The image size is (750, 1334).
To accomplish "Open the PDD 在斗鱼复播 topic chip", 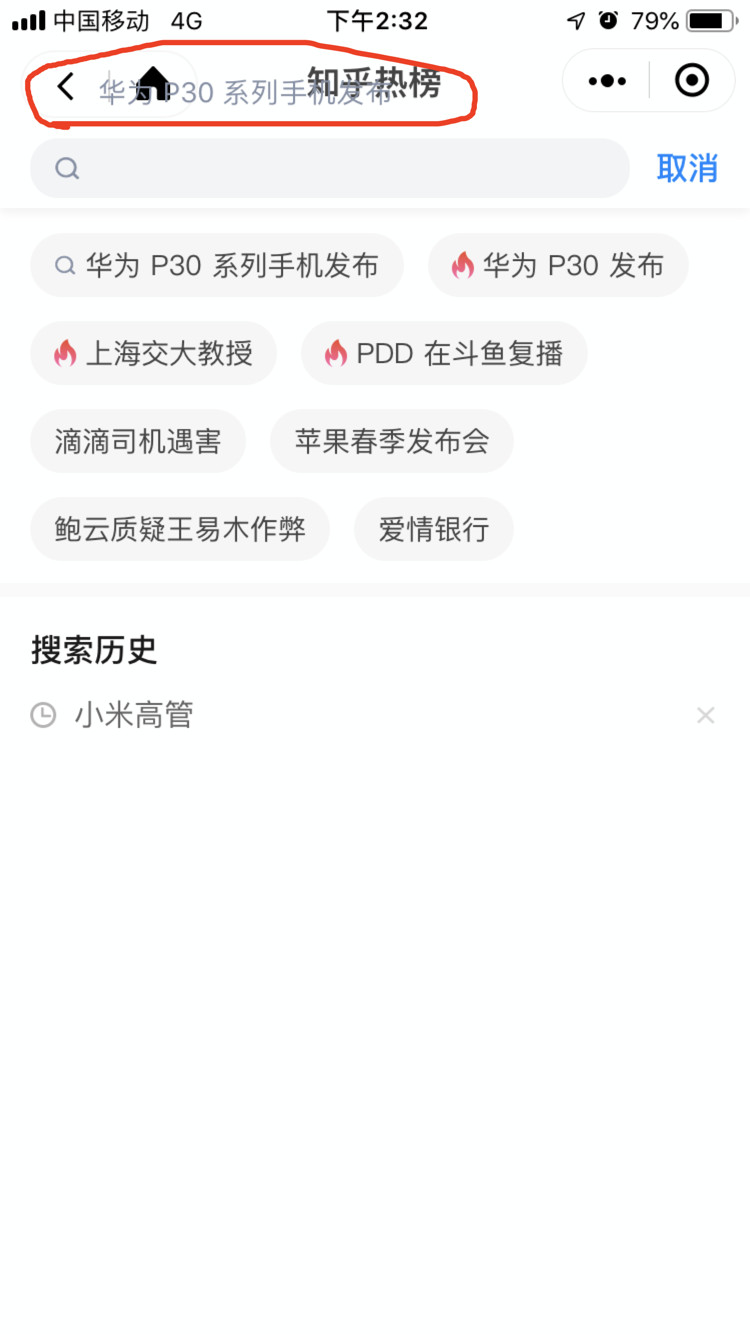I will (x=444, y=353).
